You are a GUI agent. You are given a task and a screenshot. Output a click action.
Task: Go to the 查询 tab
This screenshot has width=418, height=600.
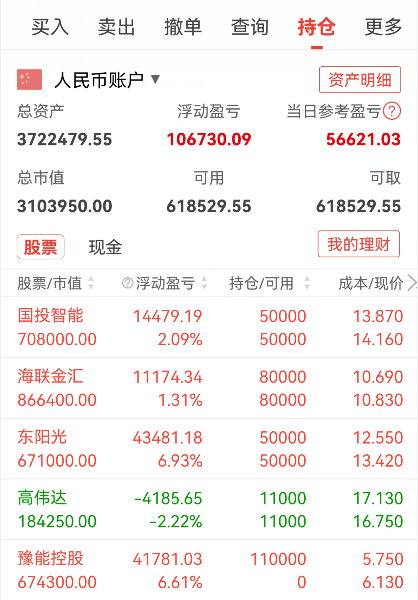click(250, 27)
